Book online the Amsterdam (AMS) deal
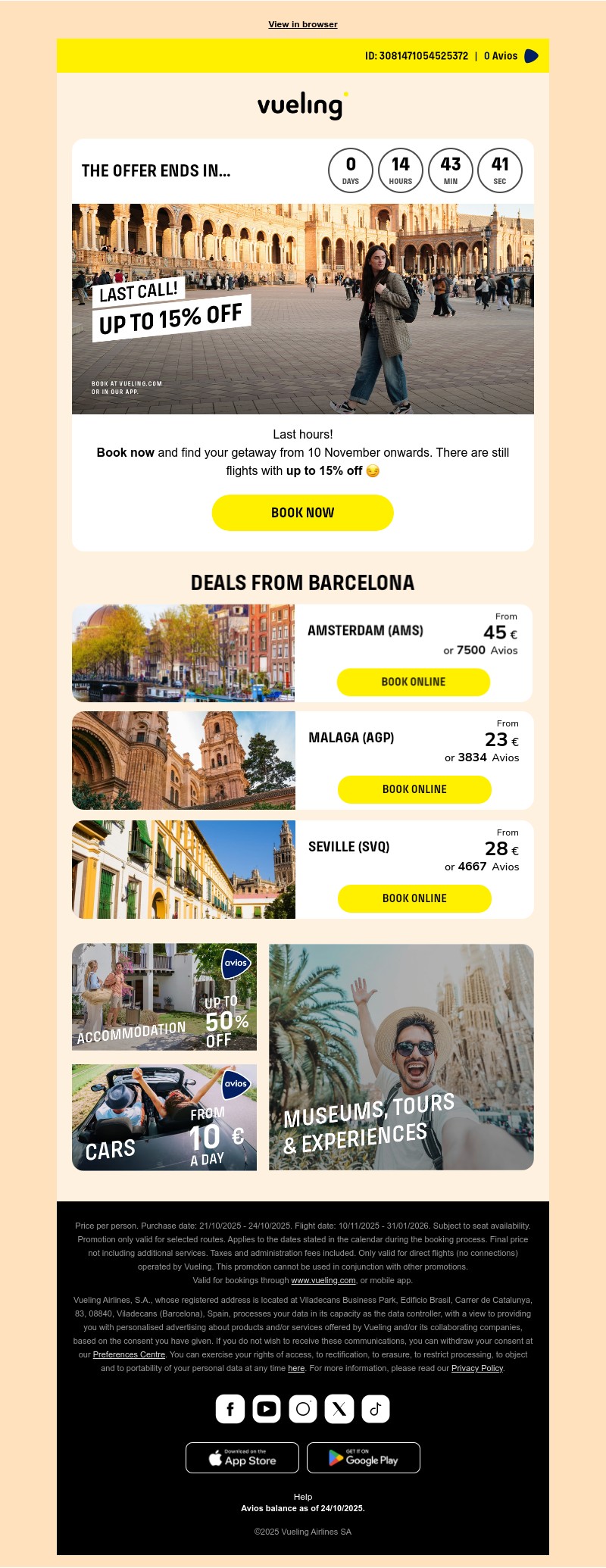606x1568 pixels. click(413, 682)
